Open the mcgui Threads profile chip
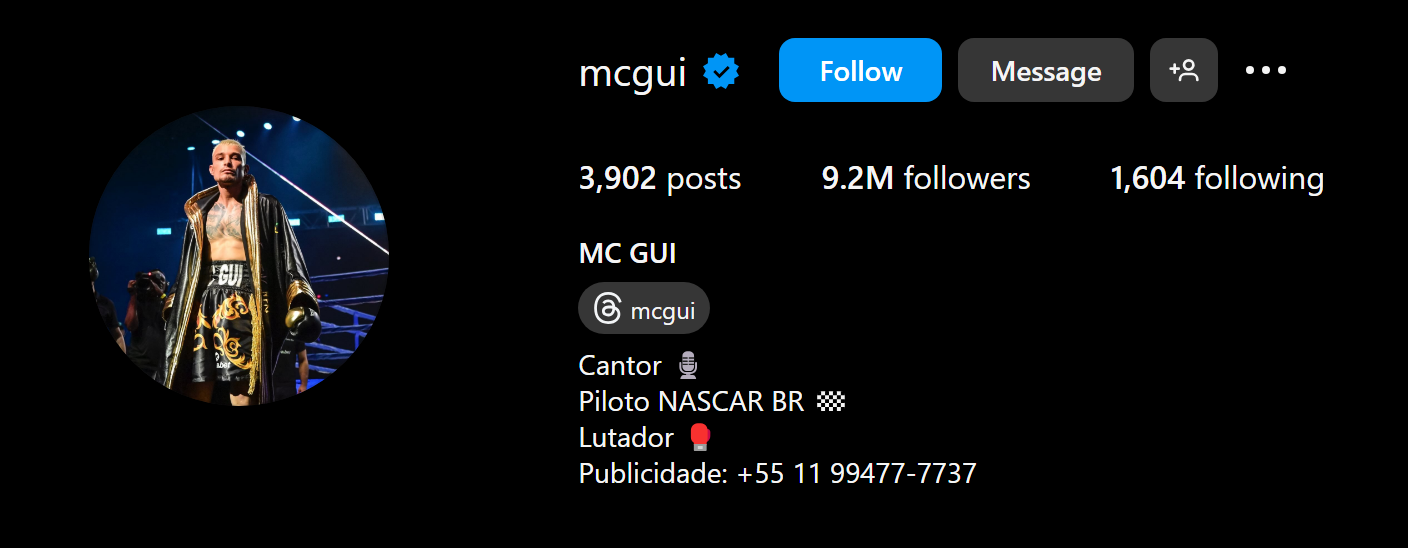 644,308
